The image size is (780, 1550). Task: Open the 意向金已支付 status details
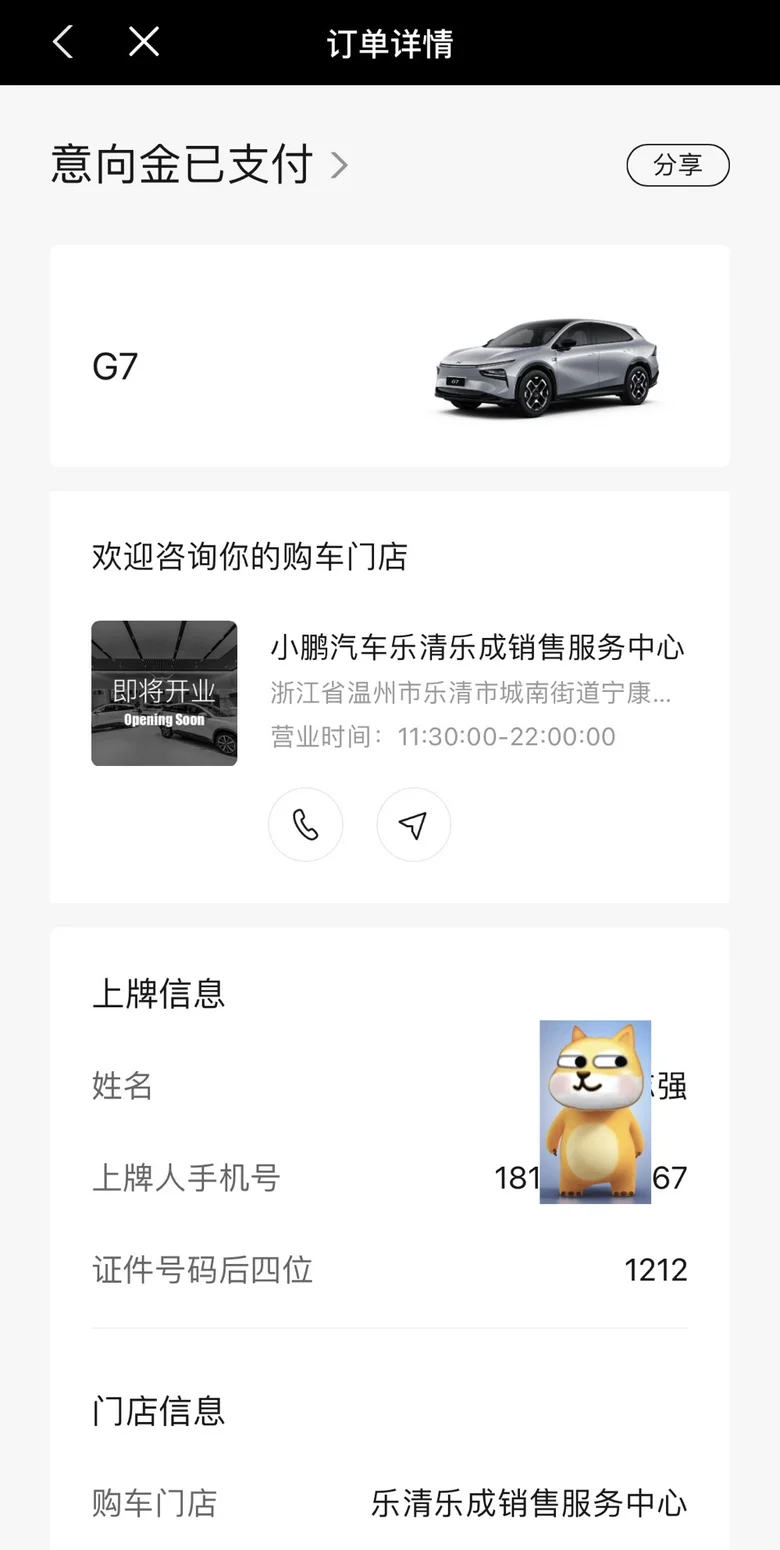coord(200,165)
